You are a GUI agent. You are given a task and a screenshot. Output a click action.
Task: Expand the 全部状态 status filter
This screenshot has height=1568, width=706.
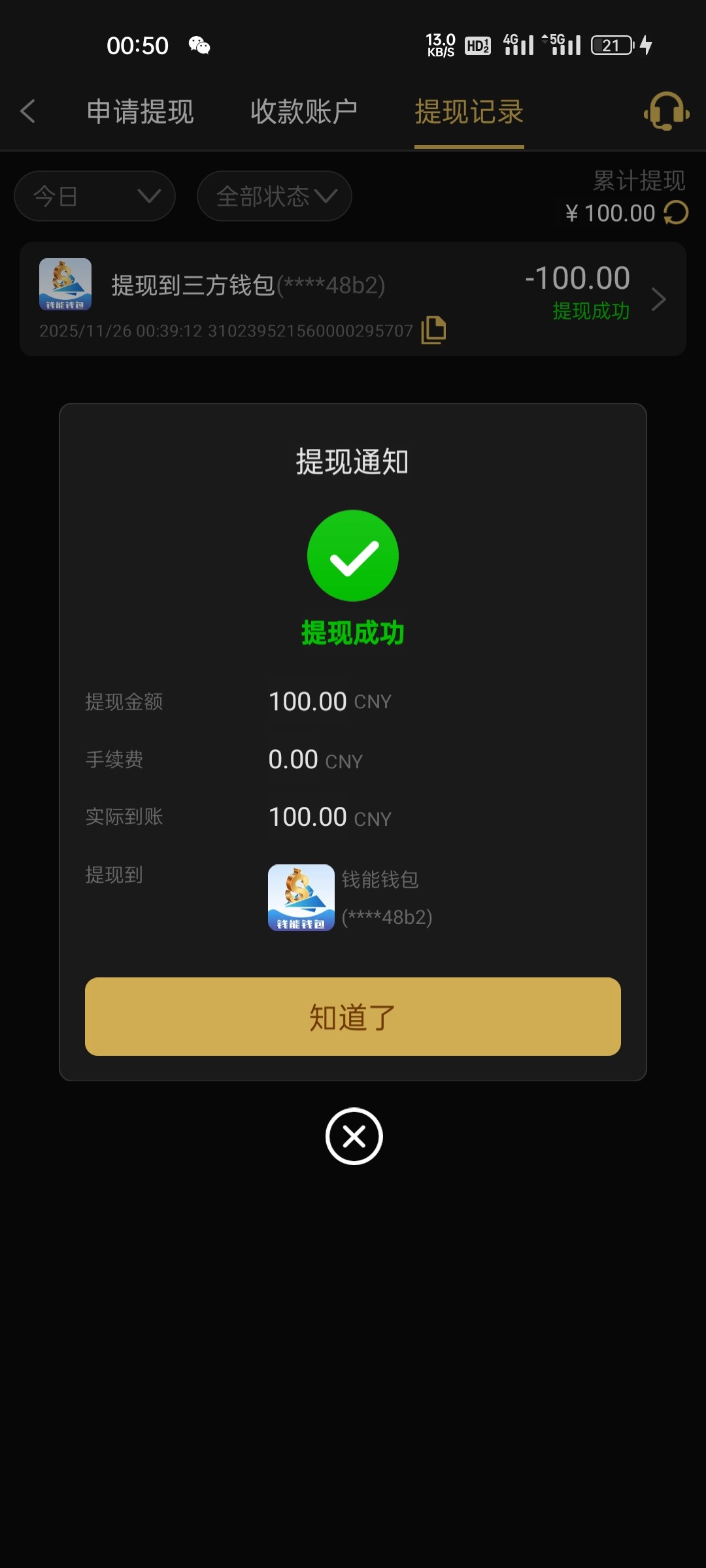pyautogui.click(x=275, y=196)
